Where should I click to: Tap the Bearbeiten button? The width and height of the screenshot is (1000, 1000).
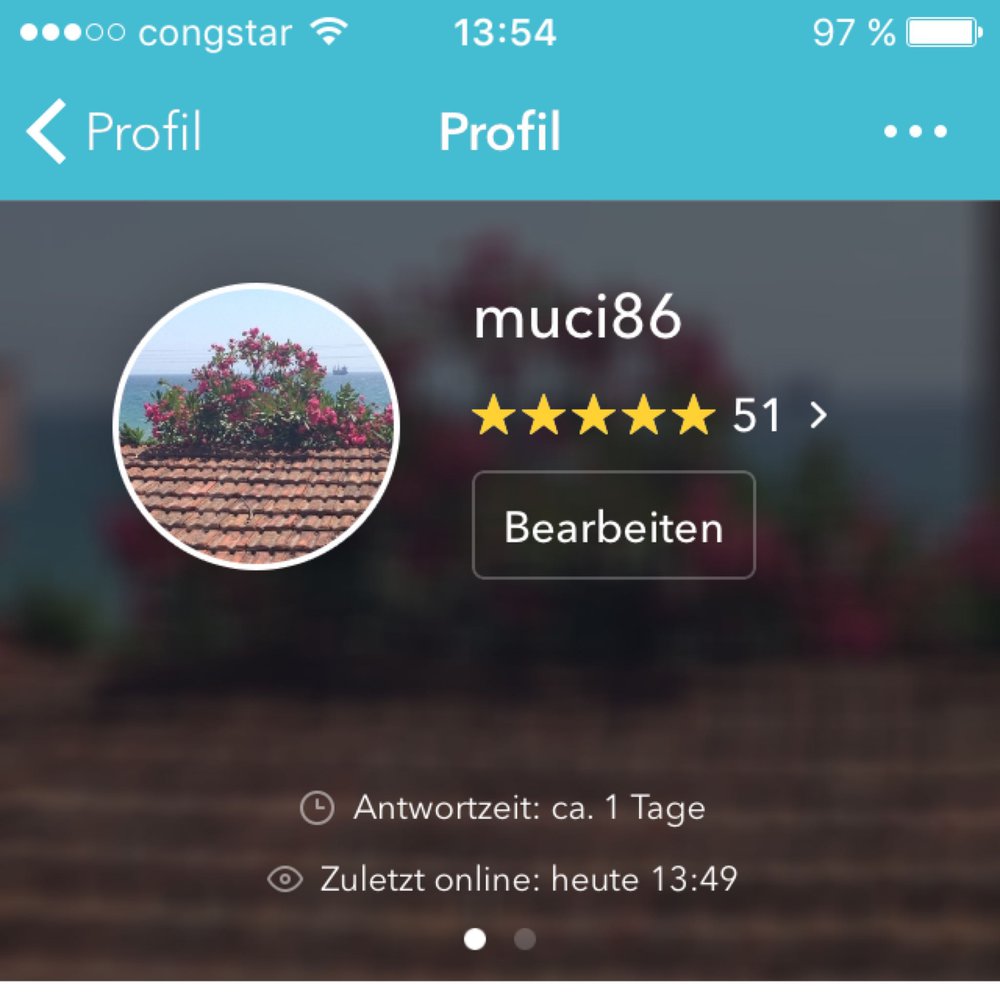613,526
